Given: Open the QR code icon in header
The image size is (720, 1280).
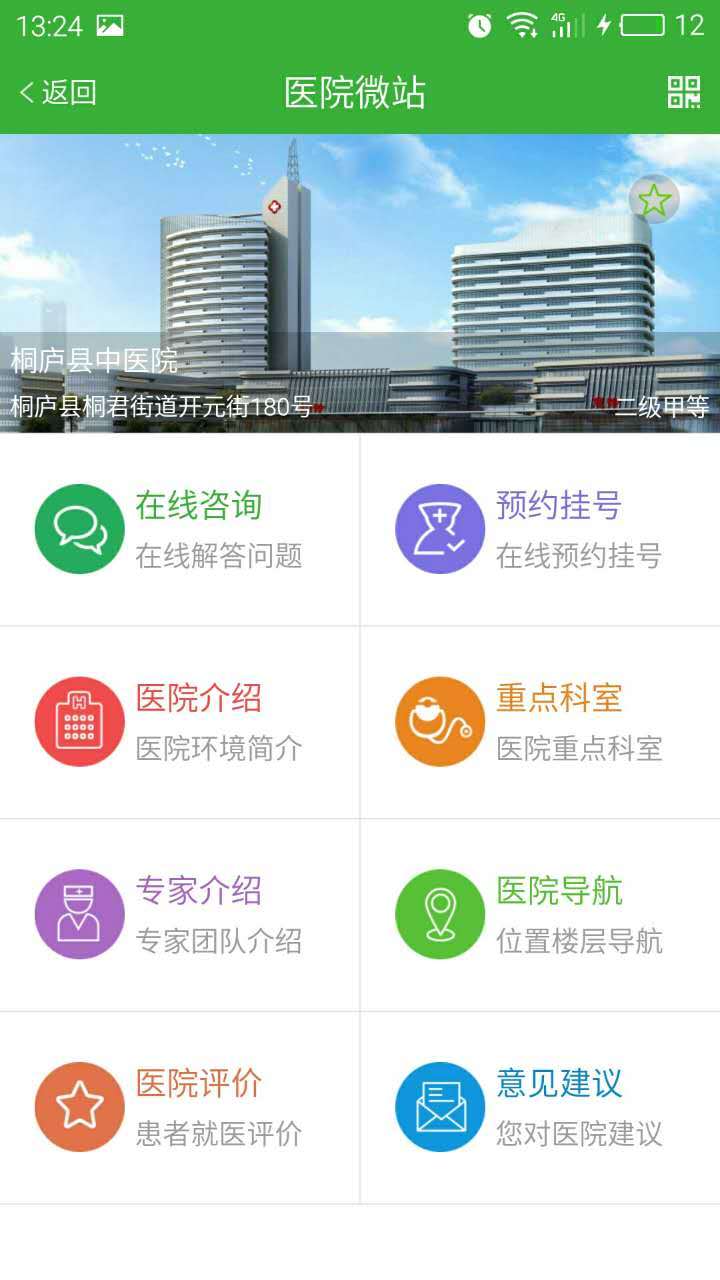Looking at the screenshot, I should pos(684,92).
